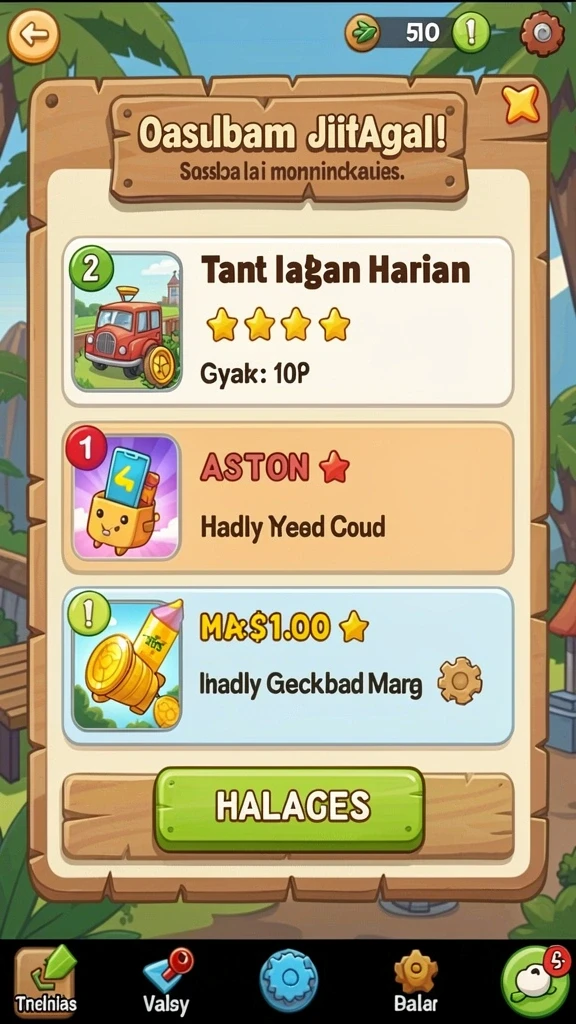Screen dimensions: 576x1024
Task: Tap the green HALAGES button
Action: [x=289, y=809]
